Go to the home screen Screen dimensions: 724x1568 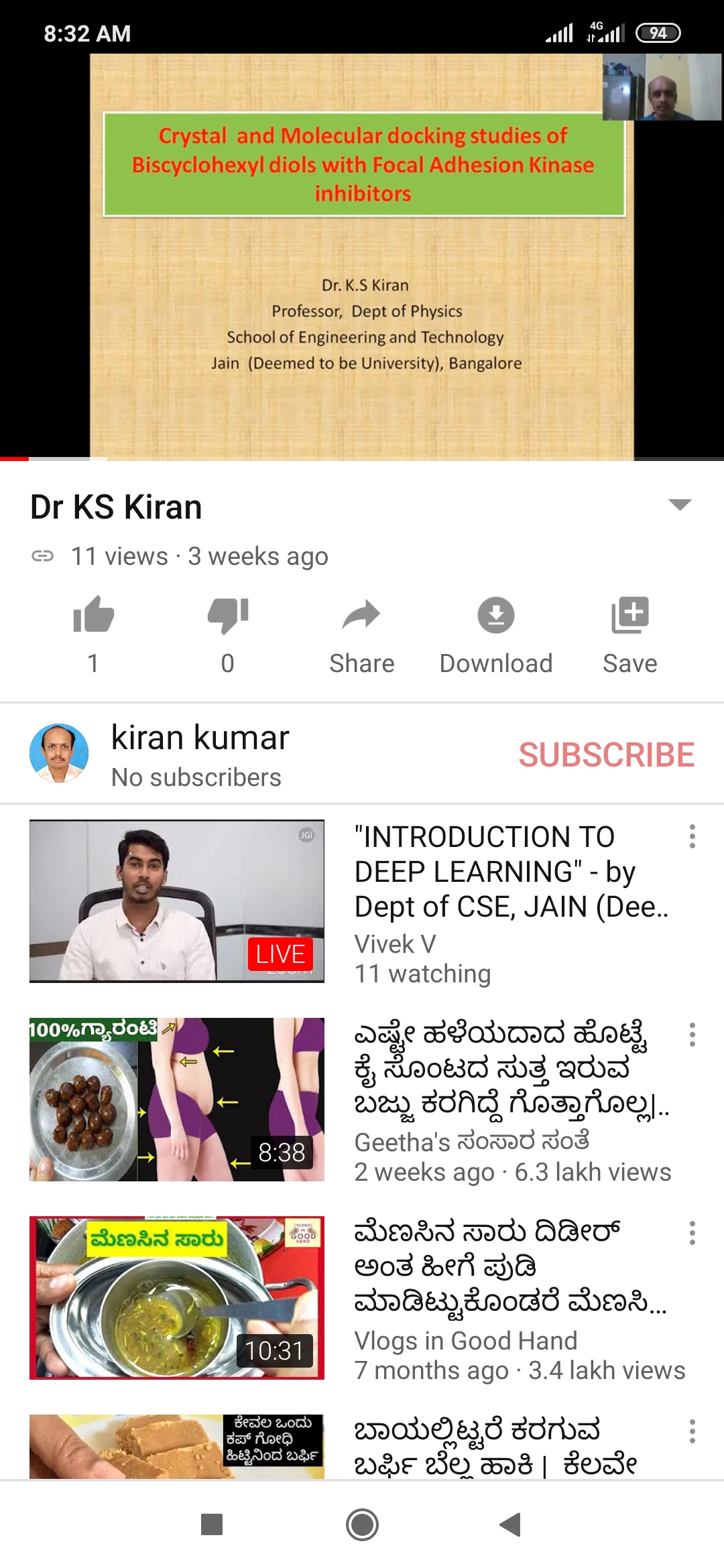pos(362,1524)
